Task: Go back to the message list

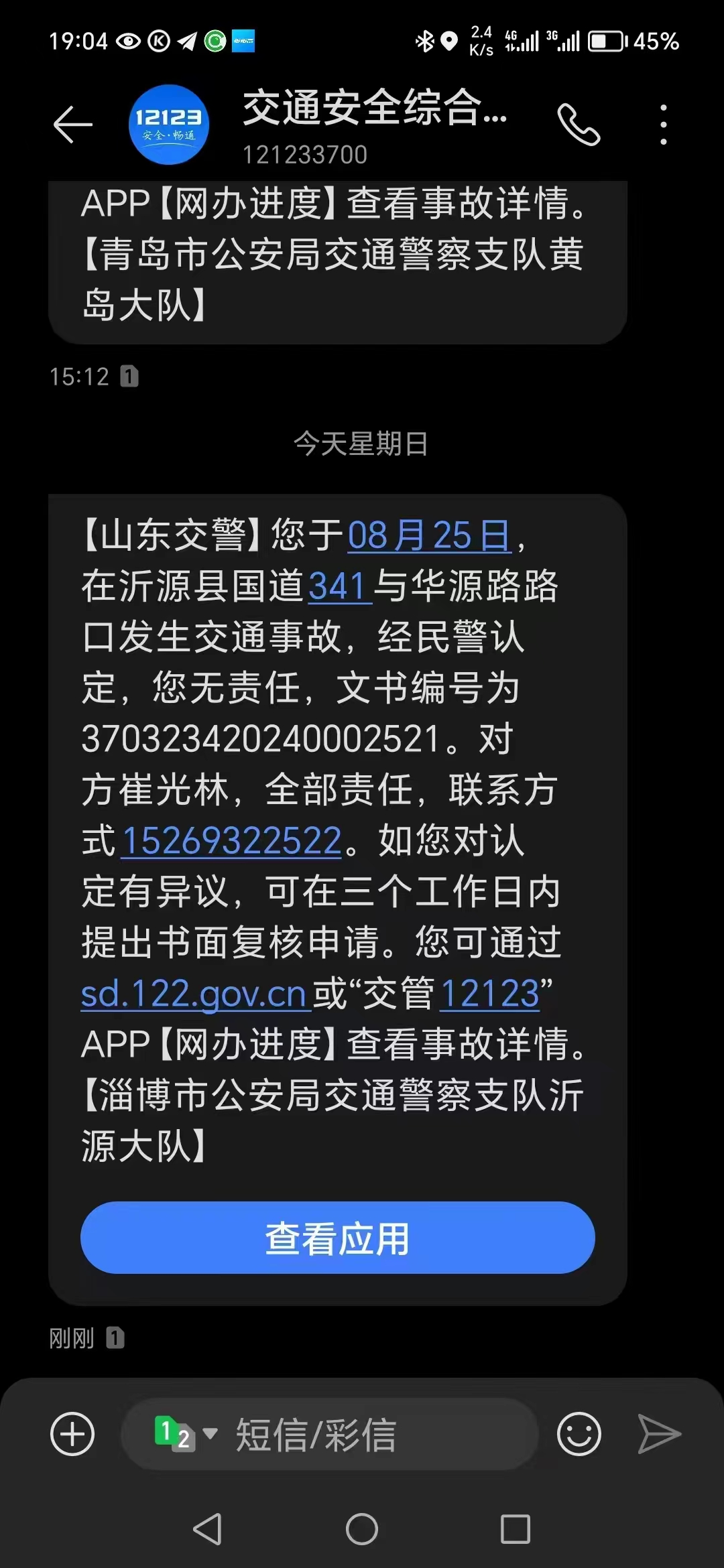Action: (x=72, y=125)
